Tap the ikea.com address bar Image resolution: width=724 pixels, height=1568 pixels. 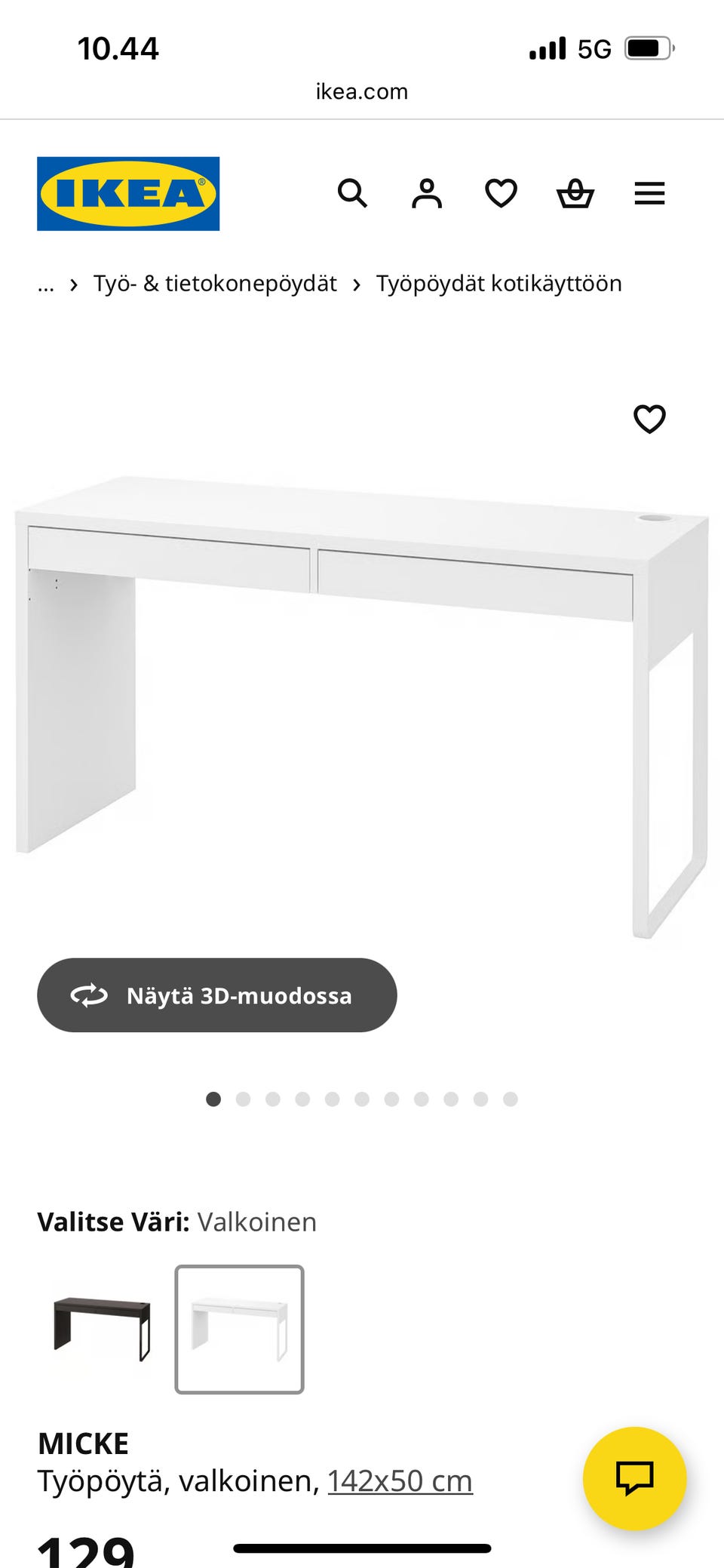(x=362, y=91)
